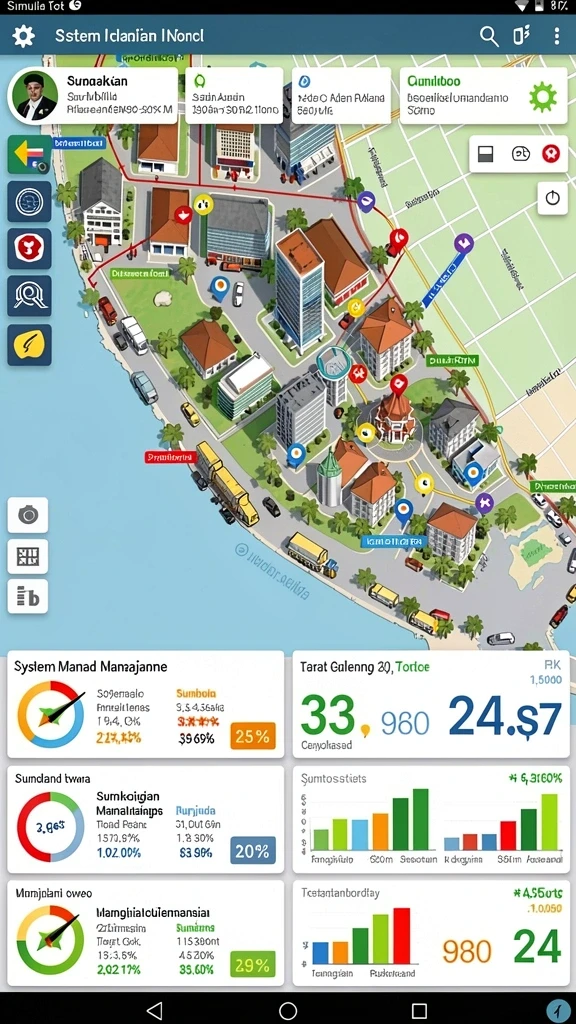This screenshot has width=576, height=1024.
Task: Tap the green 29% button
Action: tap(253, 964)
